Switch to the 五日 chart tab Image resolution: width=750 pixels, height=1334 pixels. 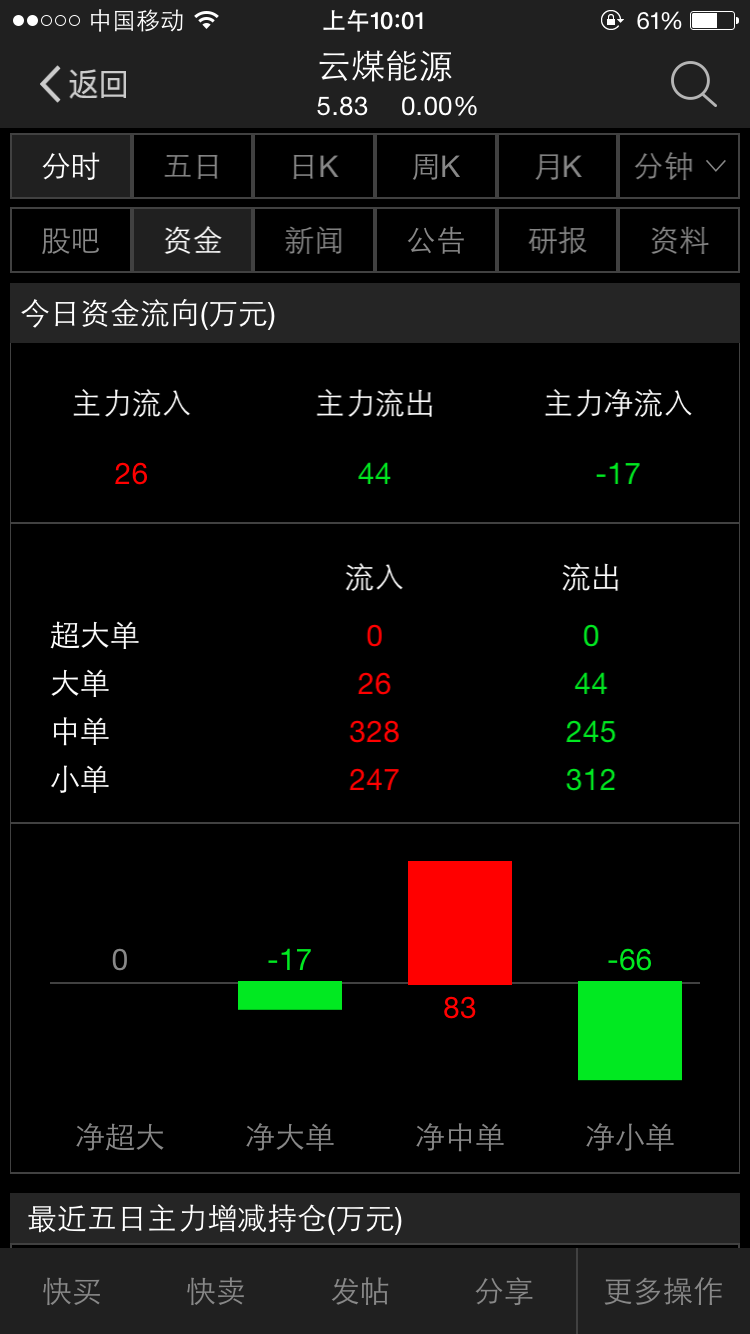pyautogui.click(x=192, y=166)
